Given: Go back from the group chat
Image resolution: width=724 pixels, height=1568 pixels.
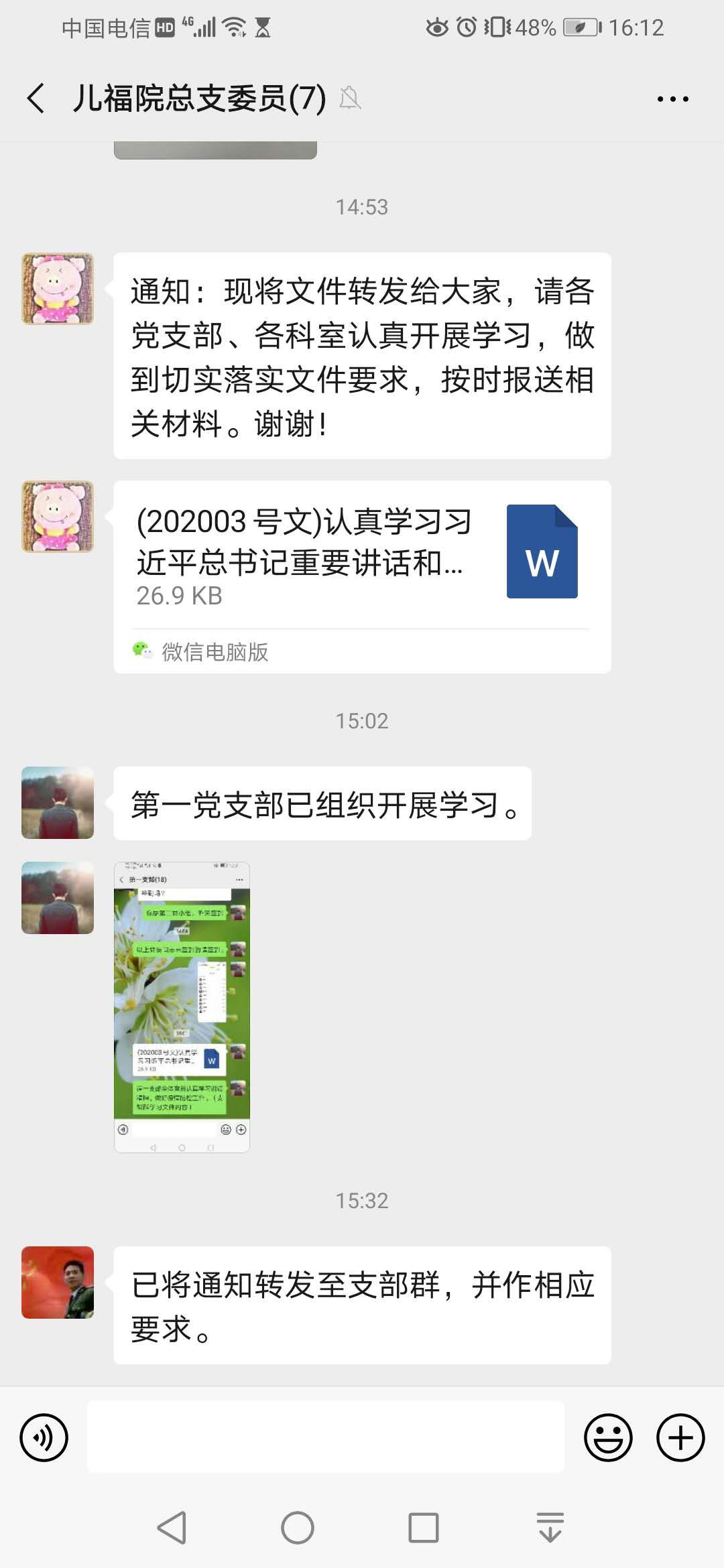Looking at the screenshot, I should click(x=36, y=99).
